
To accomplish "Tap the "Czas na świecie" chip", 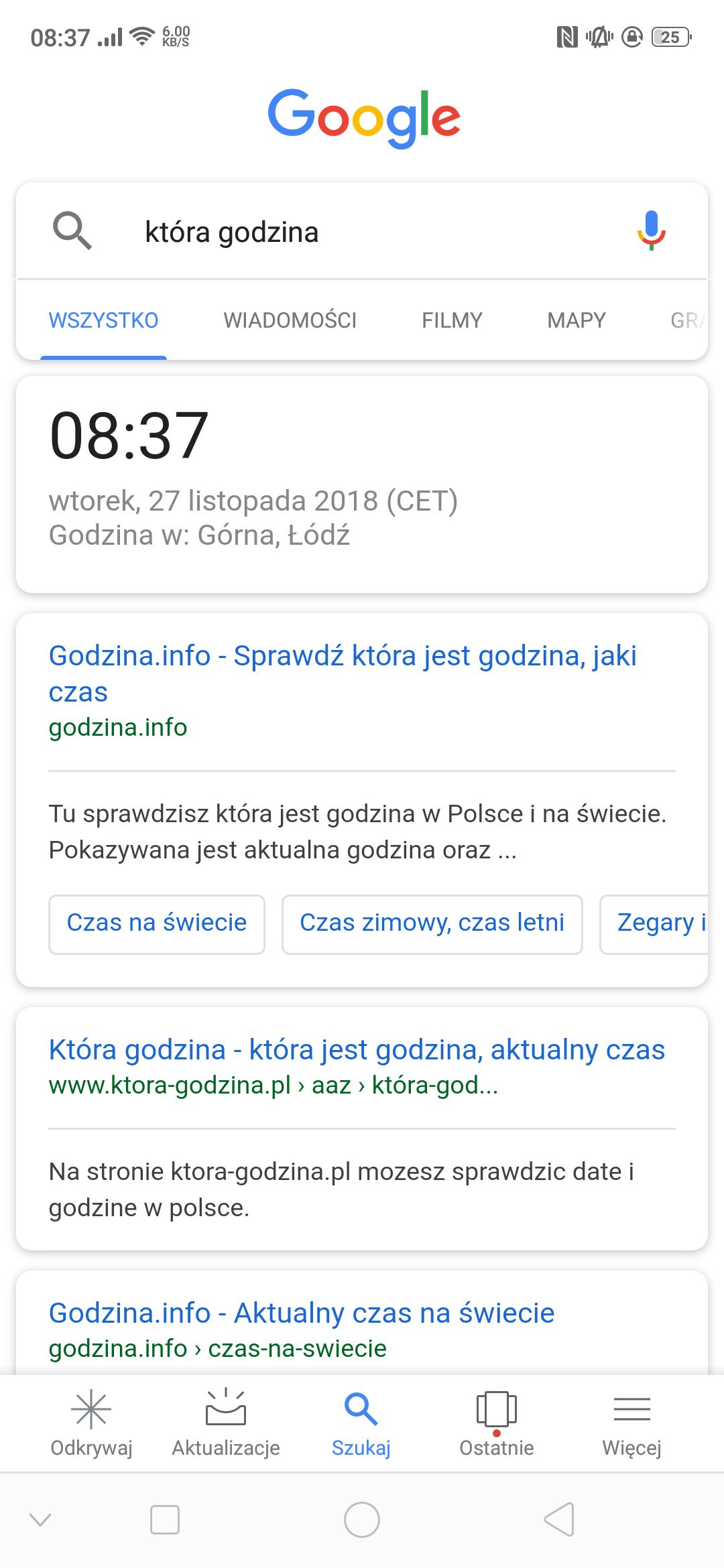I will click(157, 924).
